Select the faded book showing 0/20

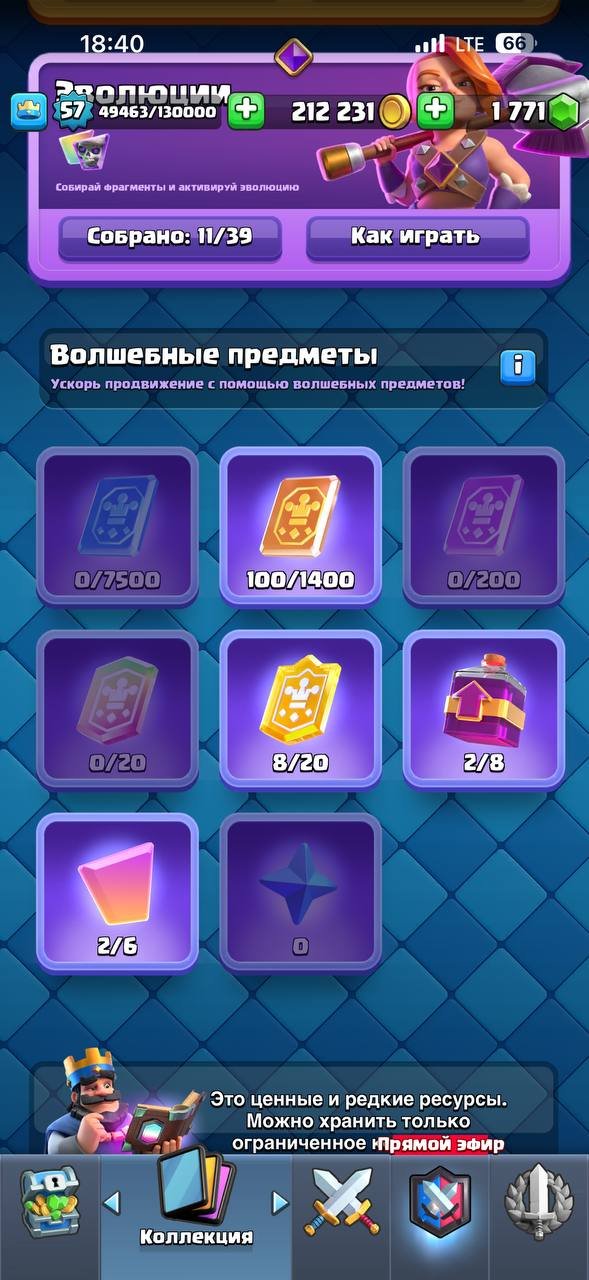117,709
